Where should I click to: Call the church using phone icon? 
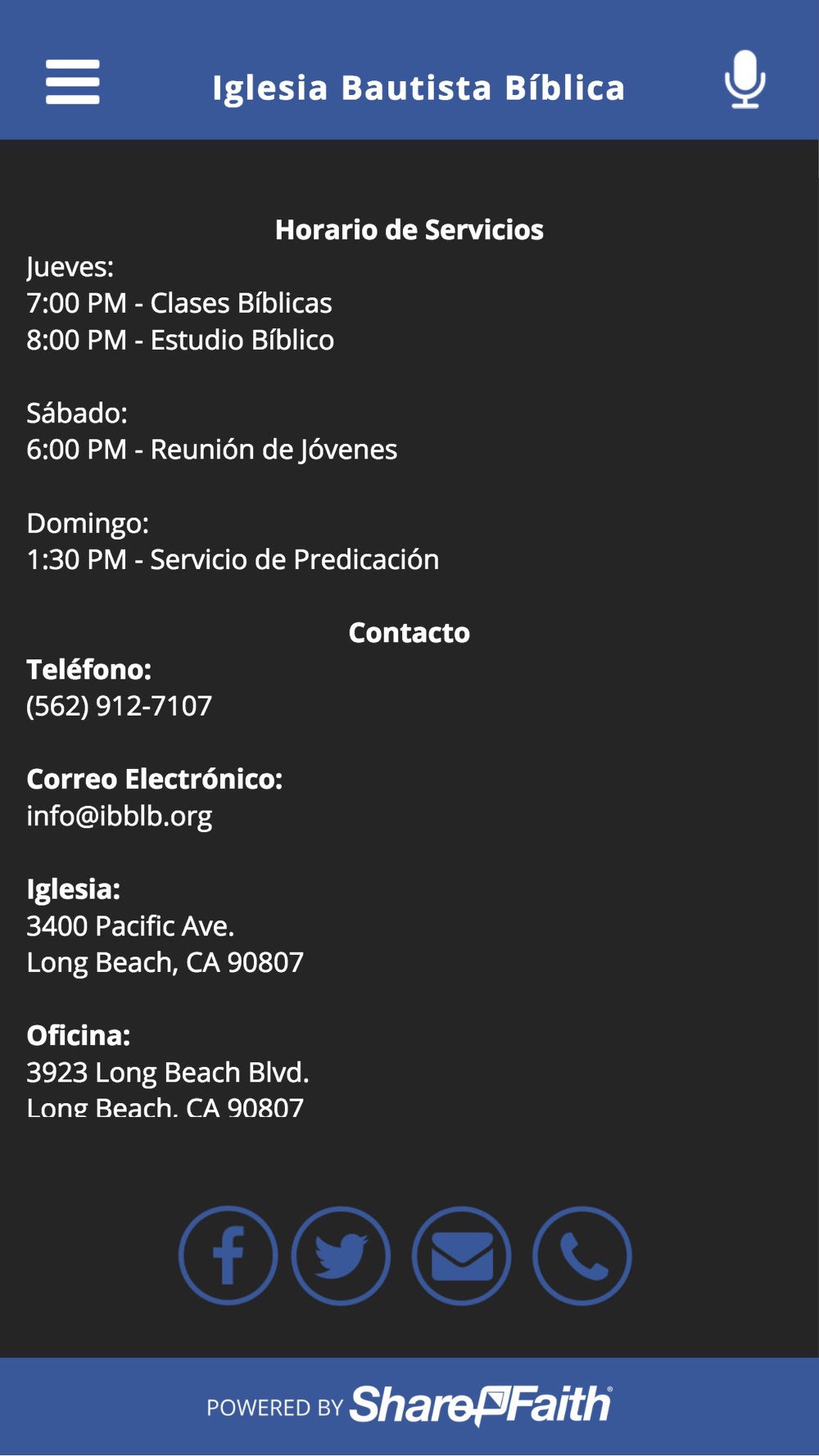[582, 1255]
